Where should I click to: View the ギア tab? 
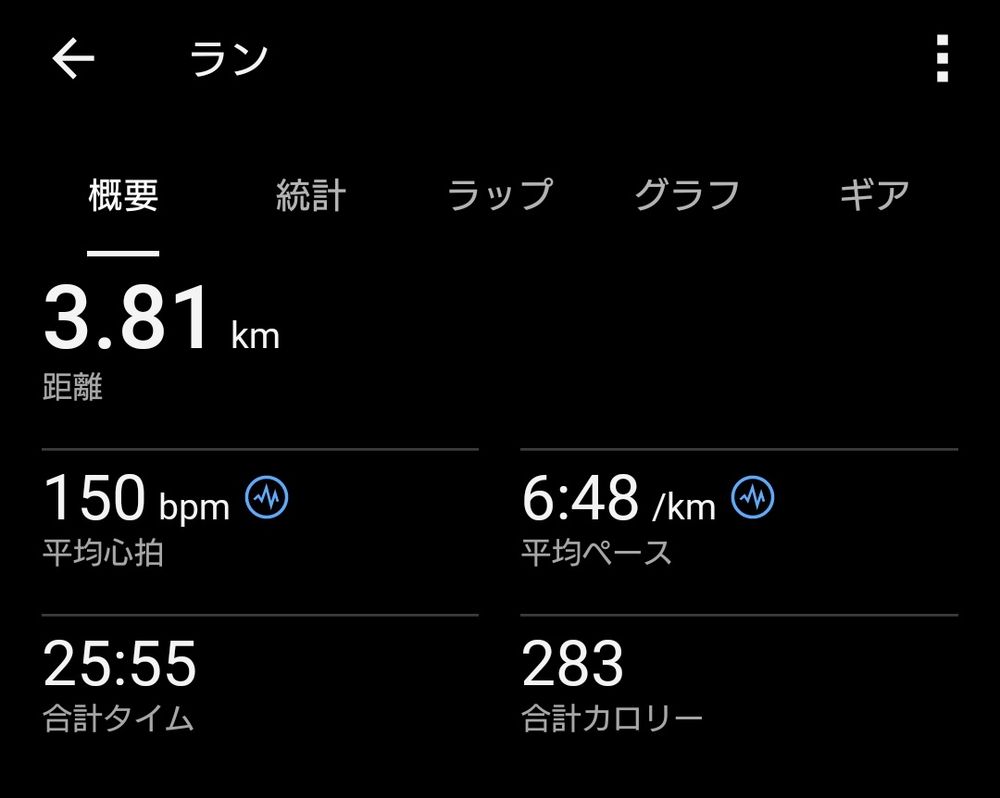click(874, 195)
